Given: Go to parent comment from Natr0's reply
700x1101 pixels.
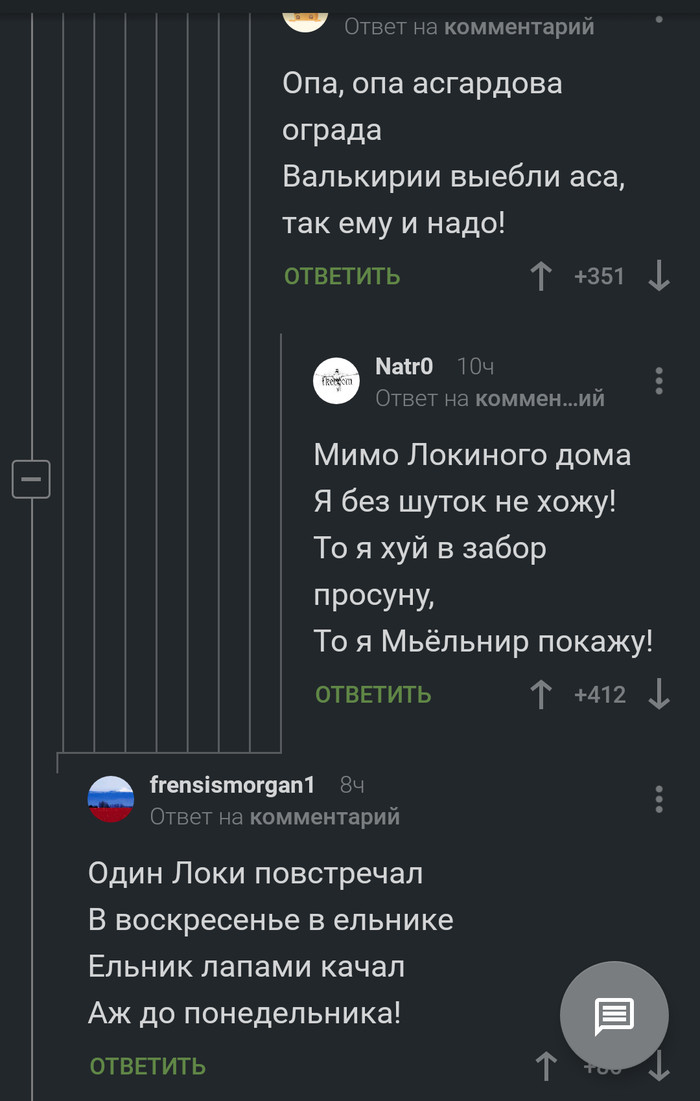Looking at the screenshot, I should point(540,399).
